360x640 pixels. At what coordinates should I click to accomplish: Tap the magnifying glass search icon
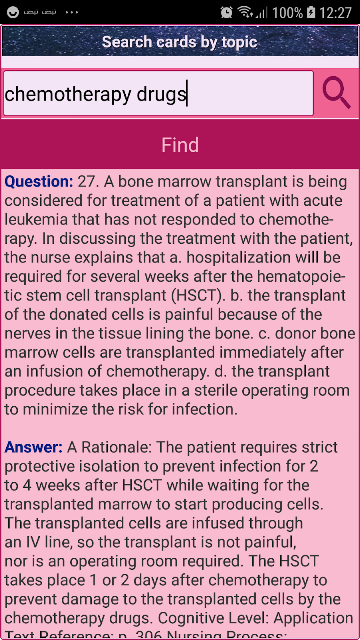(x=337, y=93)
